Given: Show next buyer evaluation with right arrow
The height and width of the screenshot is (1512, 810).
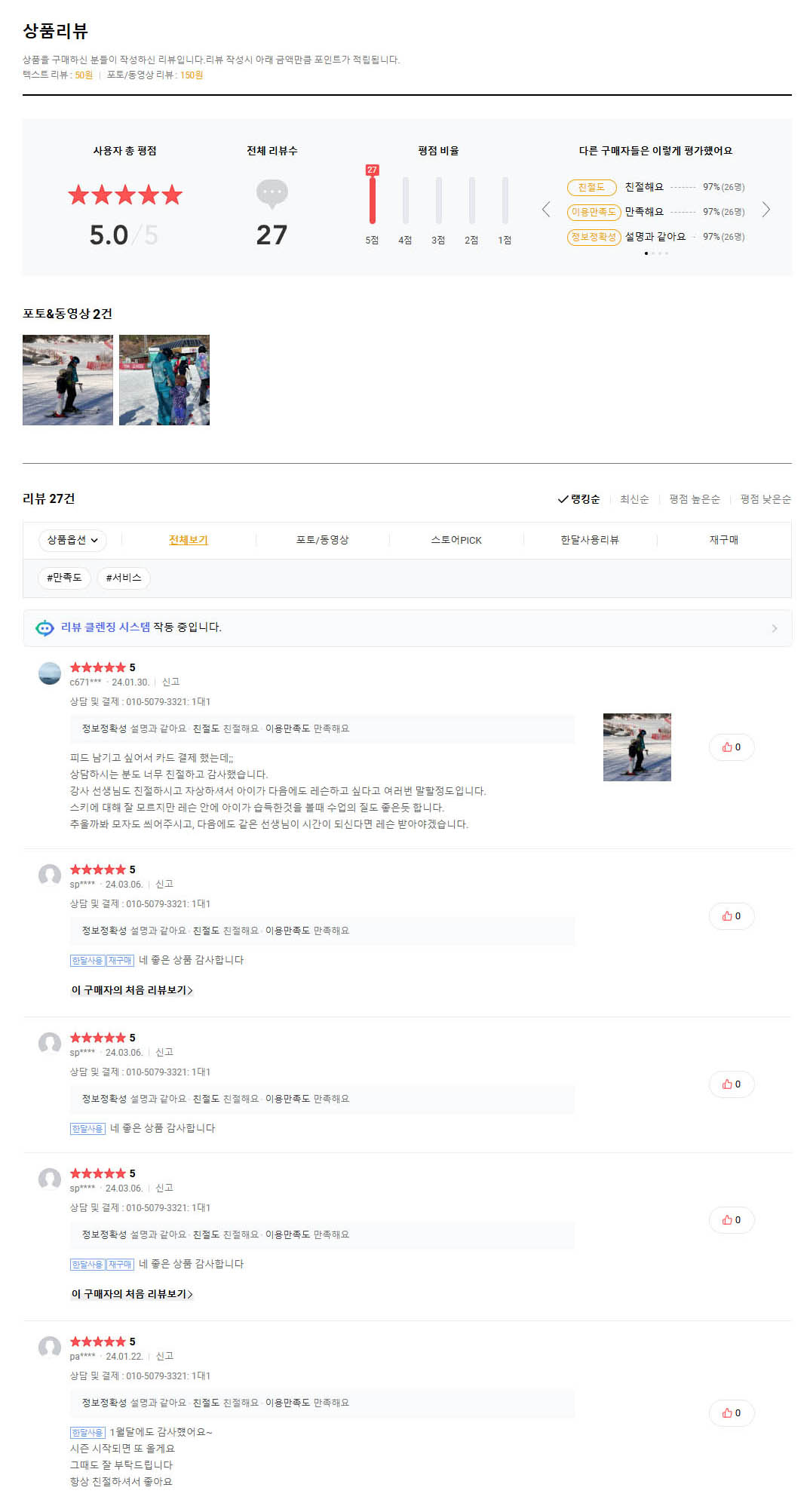Looking at the screenshot, I should pos(766,210).
